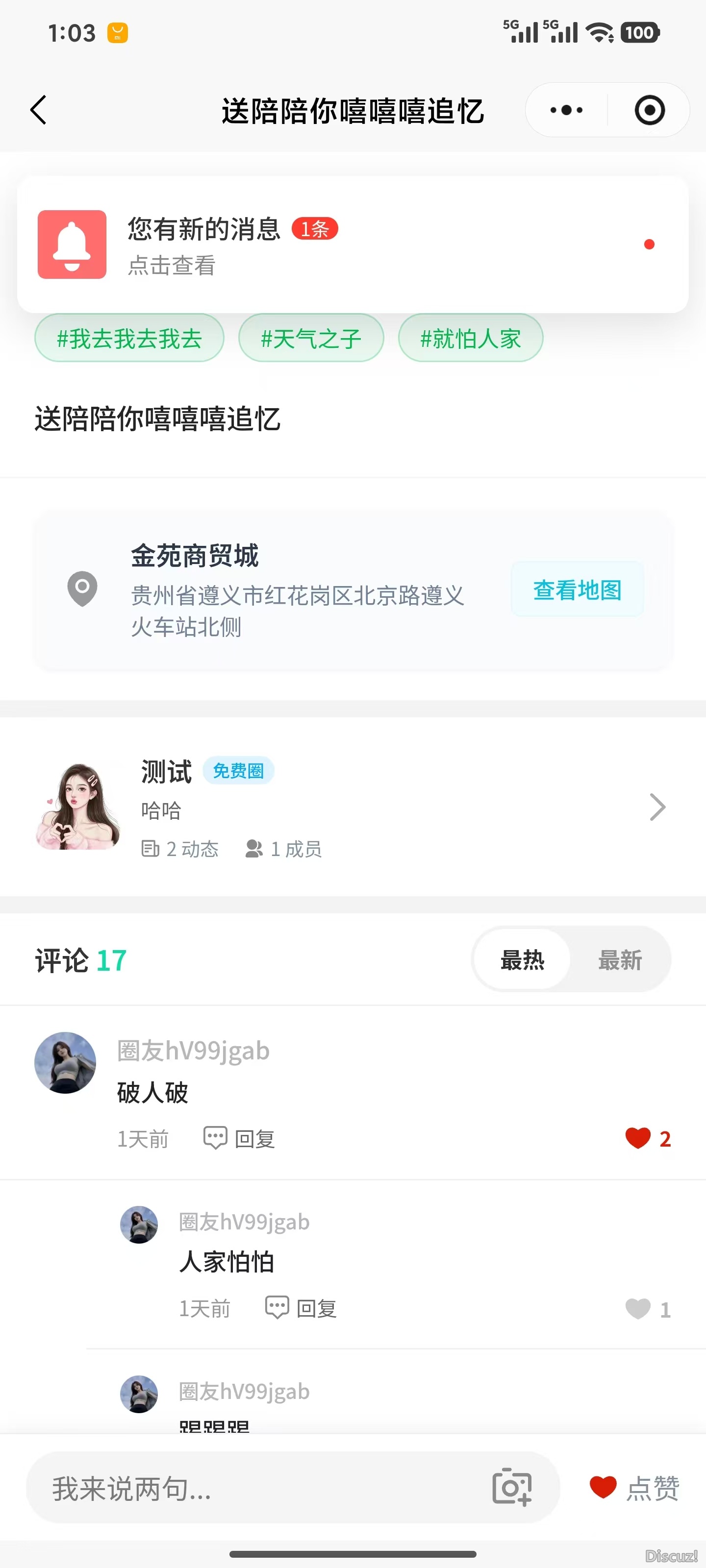Tap the 我来说两句 comment input field
This screenshot has width=706, height=1568.
pyautogui.click(x=256, y=1488)
